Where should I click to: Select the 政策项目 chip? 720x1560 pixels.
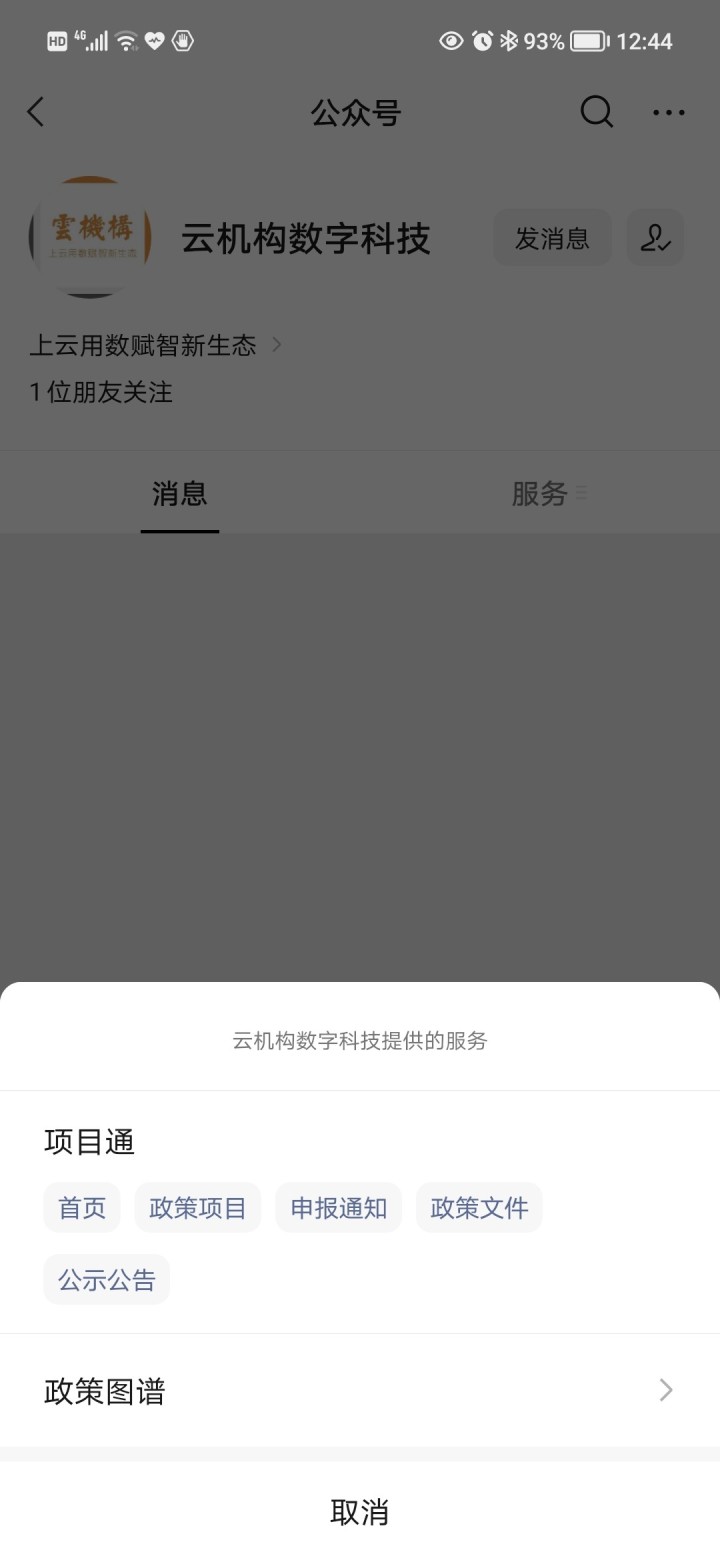[198, 1207]
